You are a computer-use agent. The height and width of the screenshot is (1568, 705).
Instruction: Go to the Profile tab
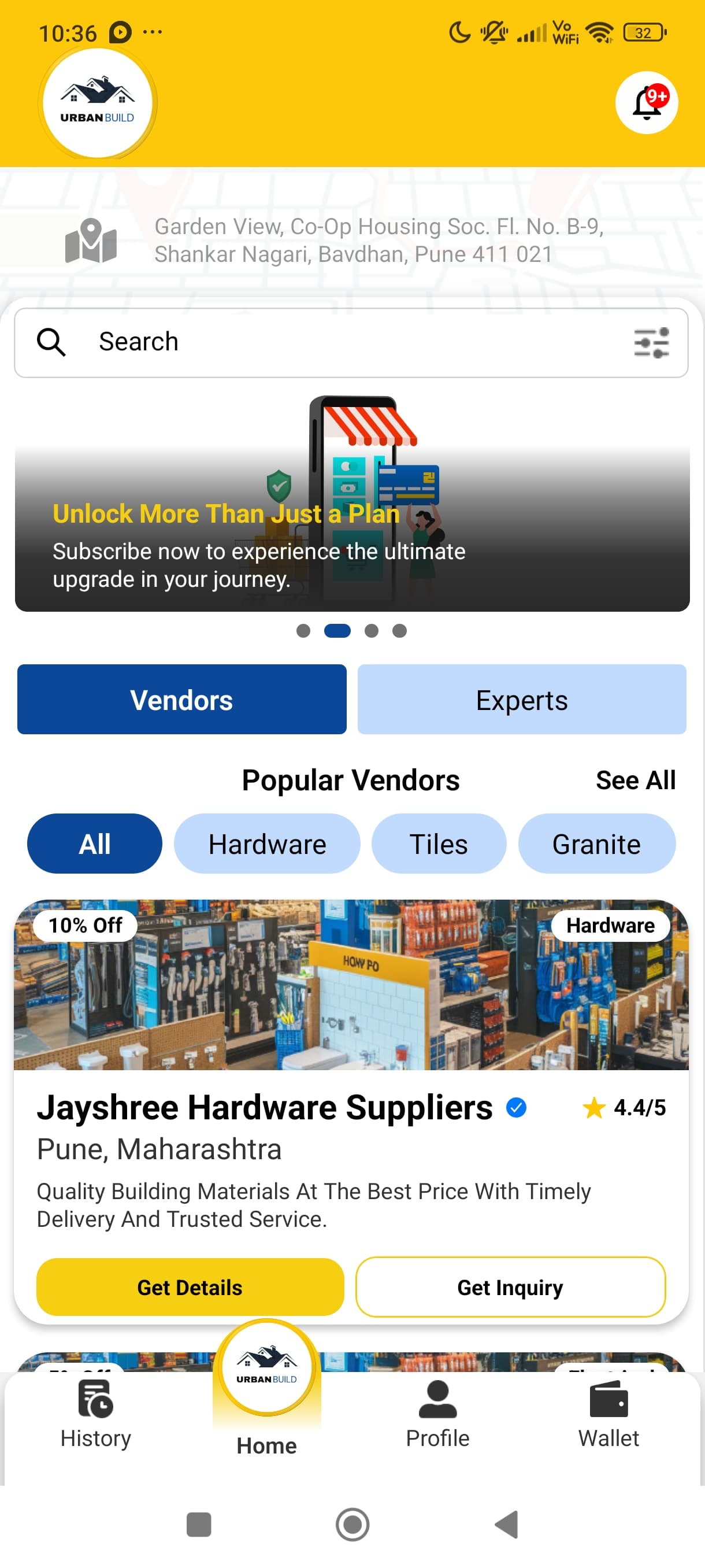[x=437, y=1415]
